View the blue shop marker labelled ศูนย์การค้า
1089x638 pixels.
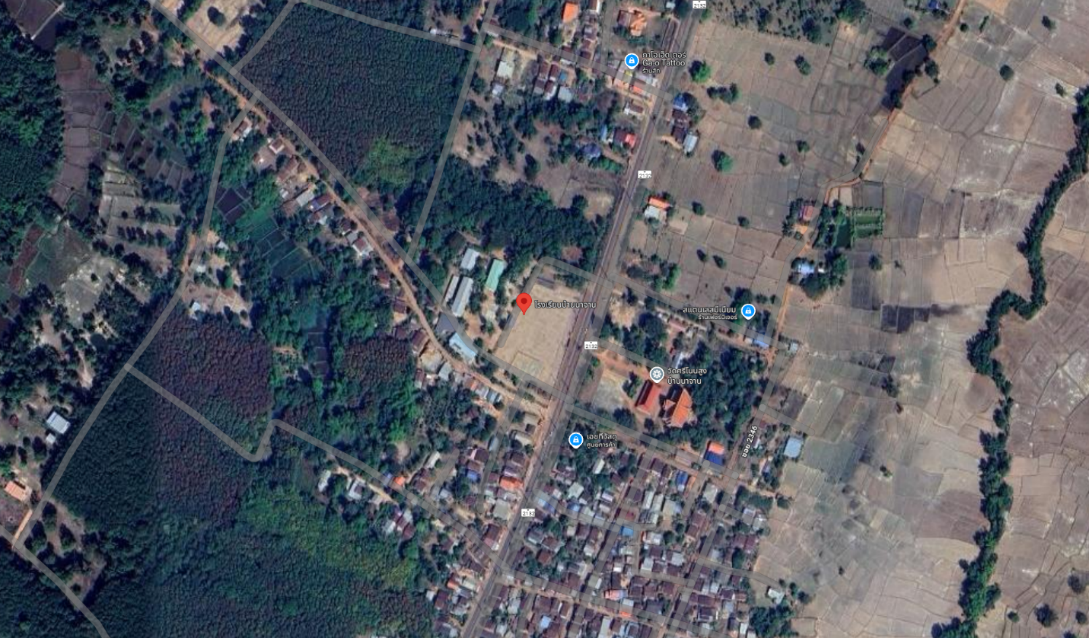tap(576, 440)
